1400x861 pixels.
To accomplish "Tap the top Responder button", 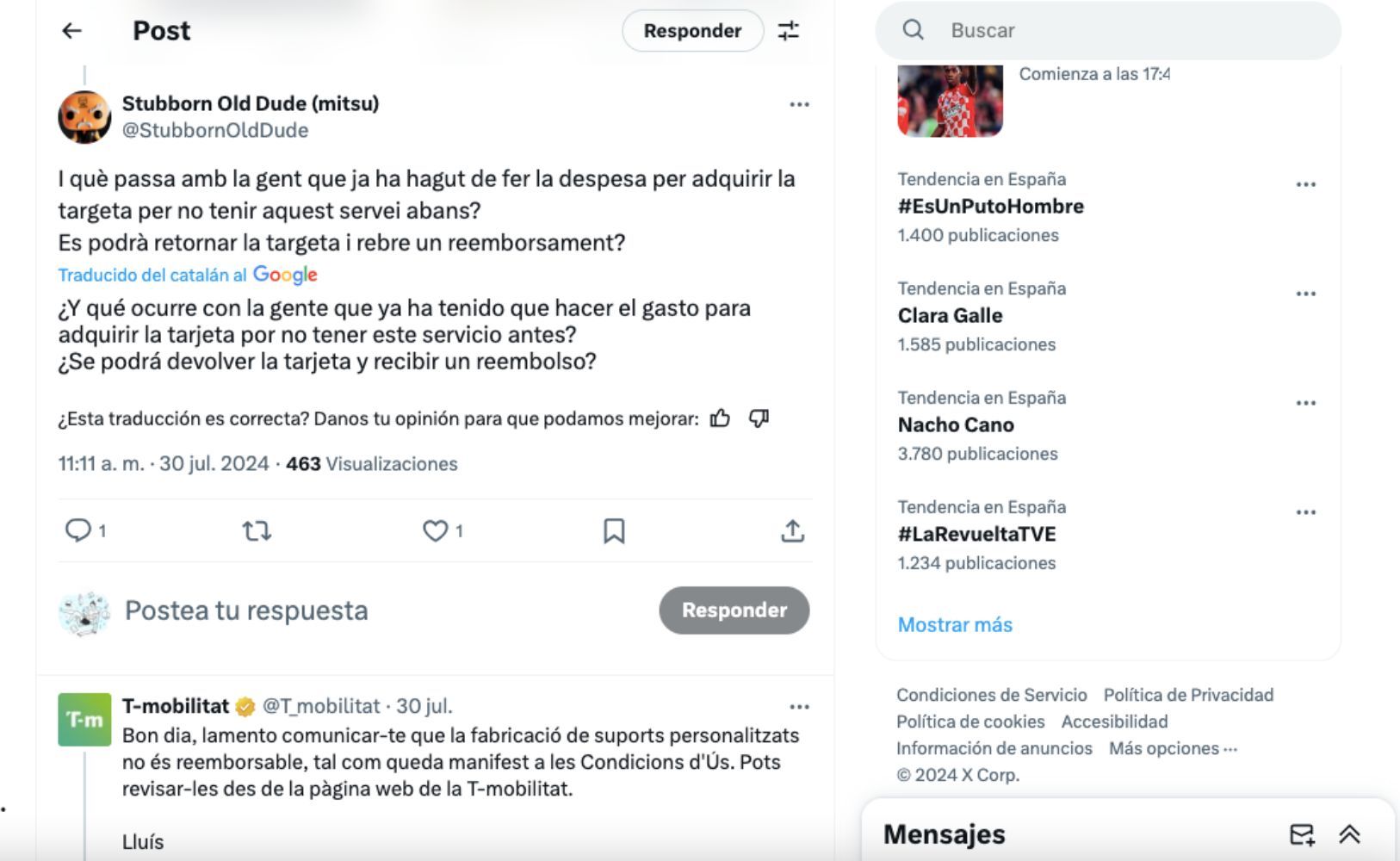I will click(692, 31).
